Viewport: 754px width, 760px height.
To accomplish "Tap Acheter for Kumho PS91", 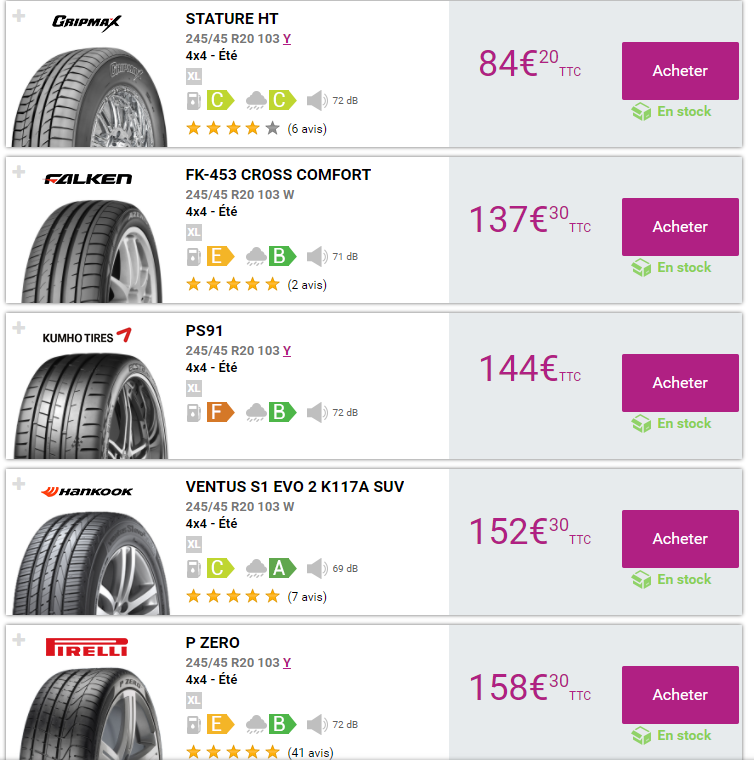I will [680, 383].
